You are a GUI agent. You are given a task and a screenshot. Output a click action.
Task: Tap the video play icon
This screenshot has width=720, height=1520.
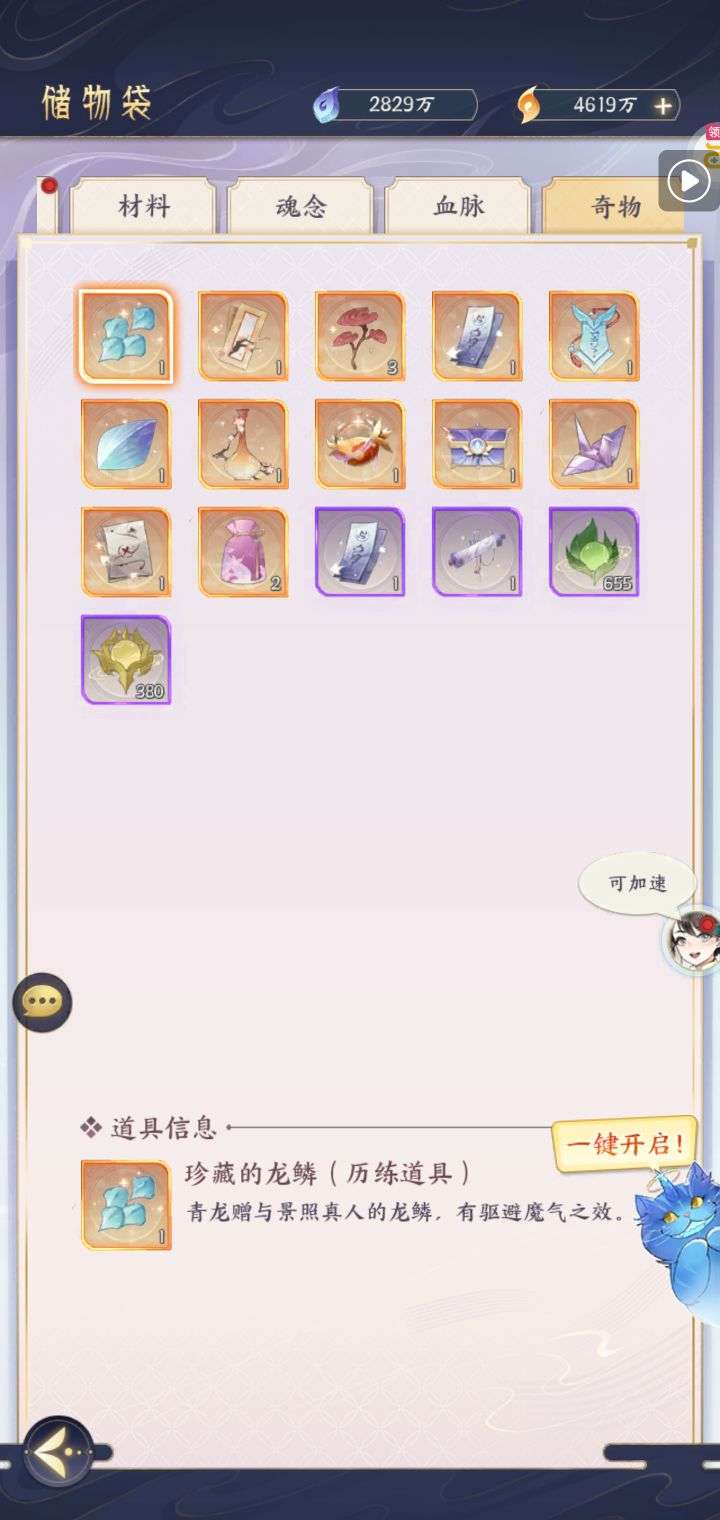click(x=689, y=181)
